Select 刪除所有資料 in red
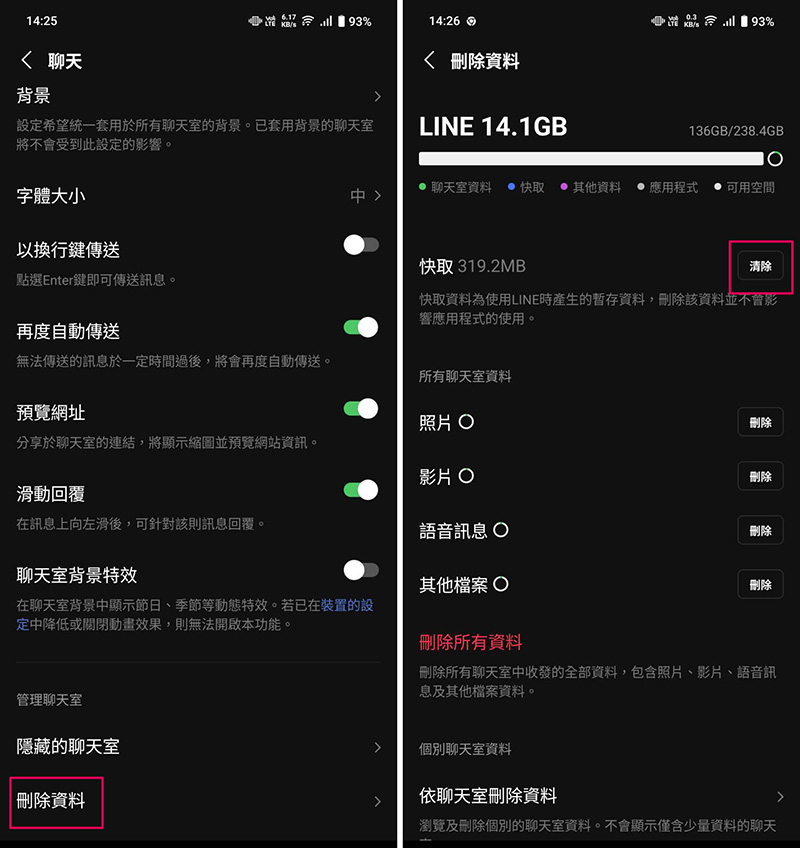The height and width of the screenshot is (848, 800). (471, 642)
